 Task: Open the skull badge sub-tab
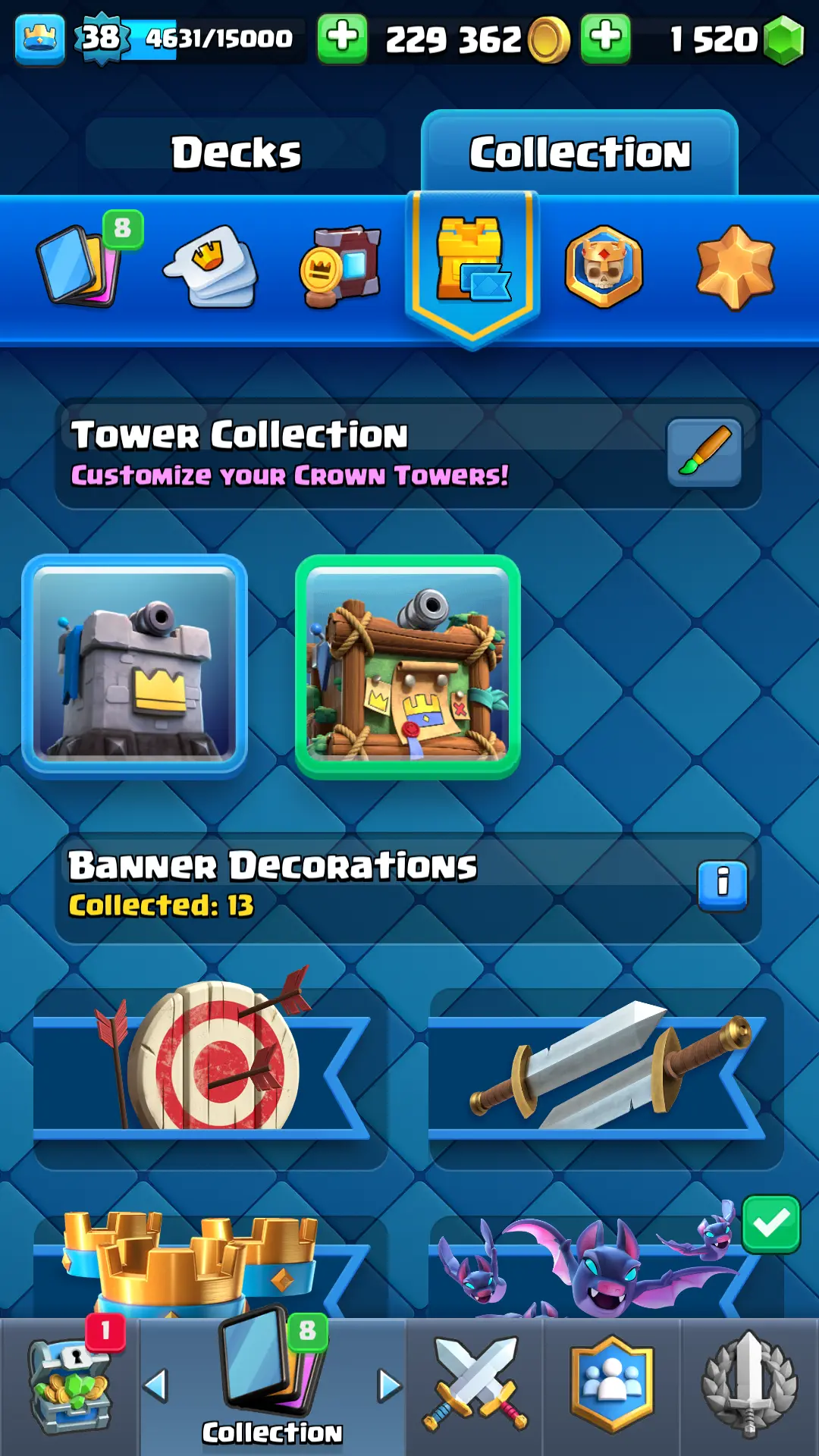pyautogui.click(x=604, y=265)
